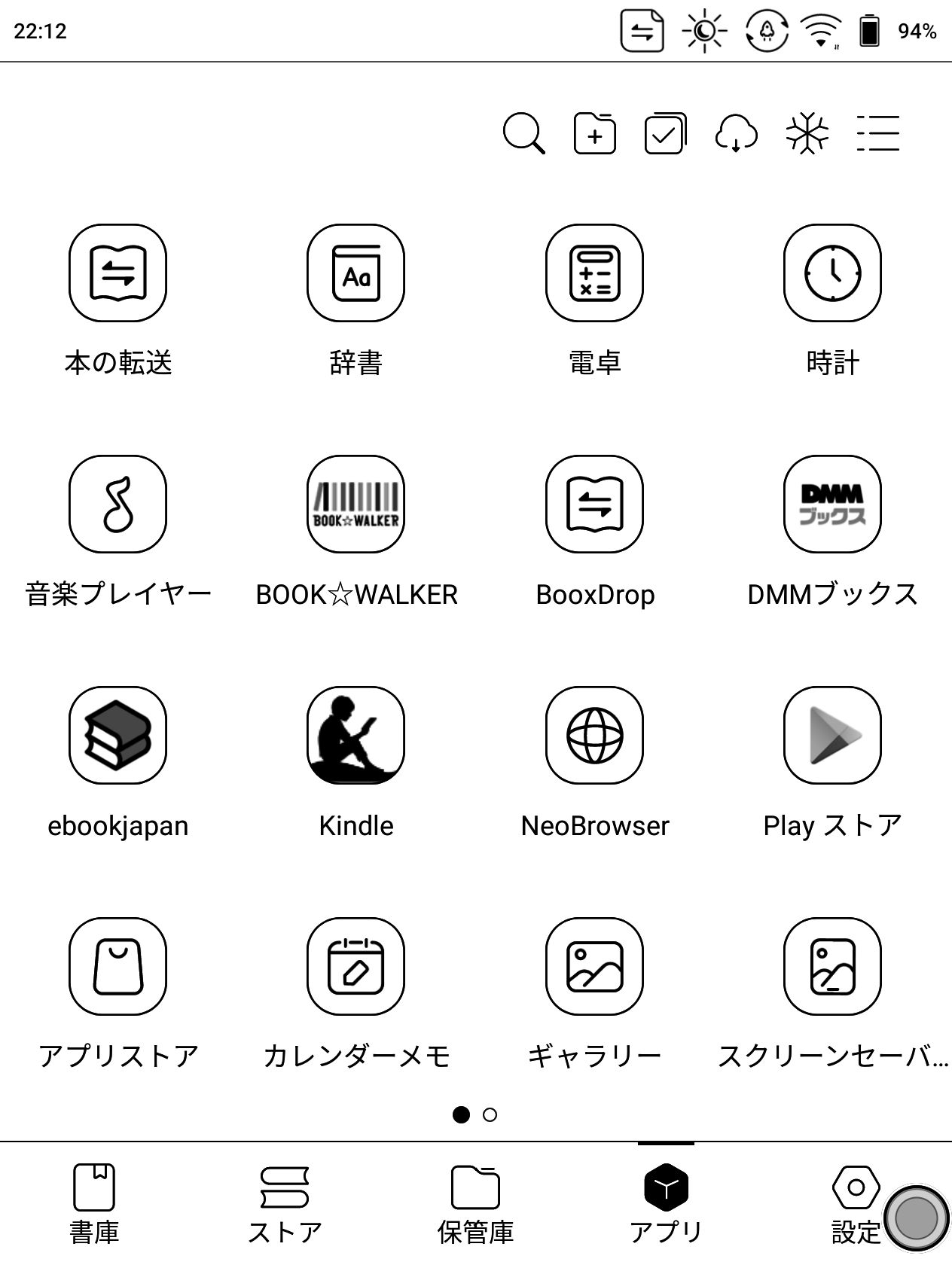The width and height of the screenshot is (952, 1265).
Task: Open the Play ストア
Action: [831, 736]
